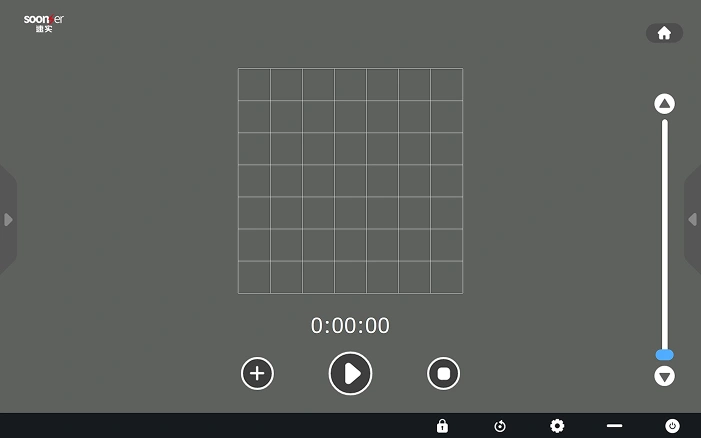The width and height of the screenshot is (701, 438).
Task: Expand the right side panel
Action: [692, 219]
